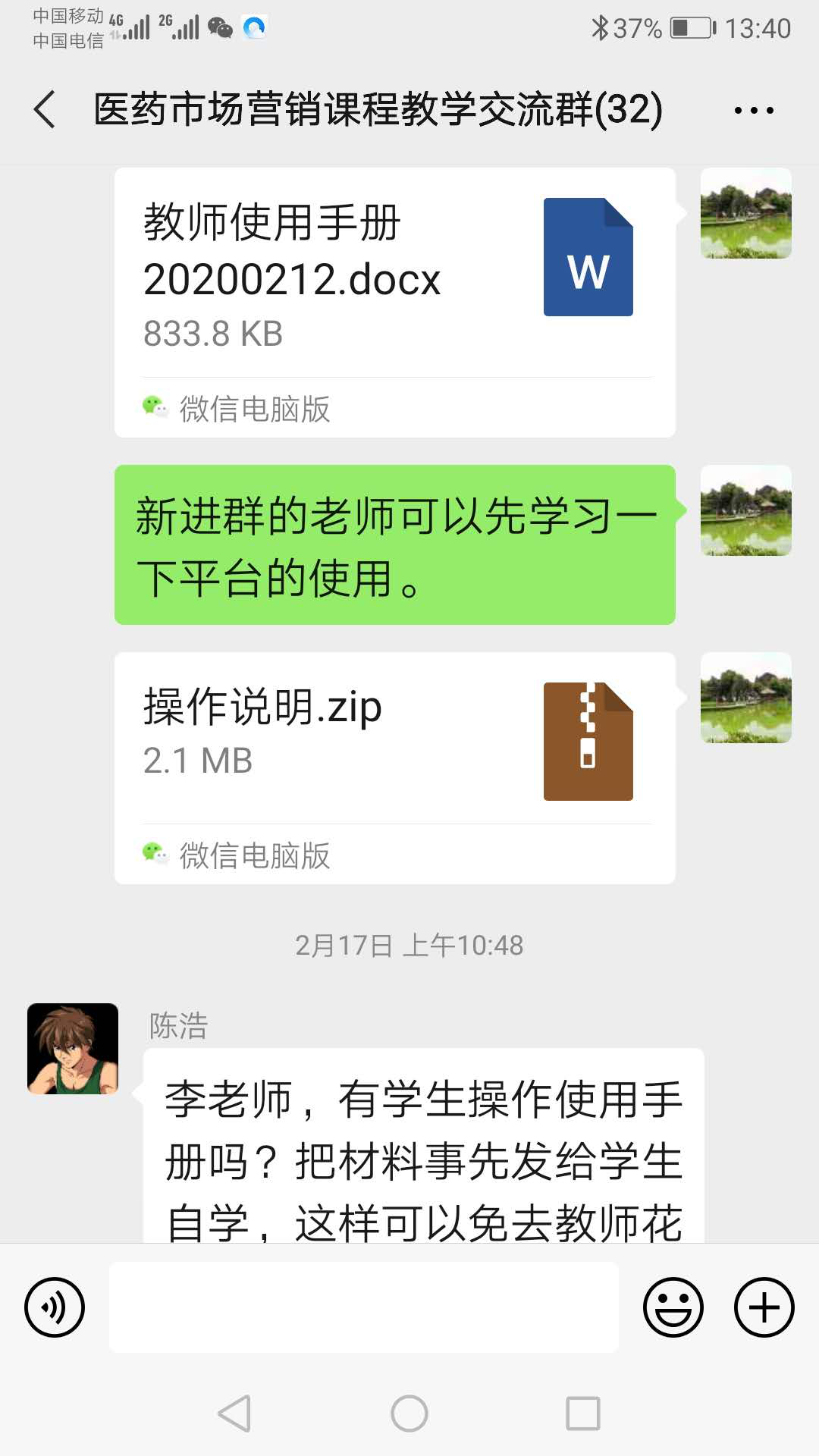Go to the system home screen
The height and width of the screenshot is (1456, 819).
[409, 1414]
